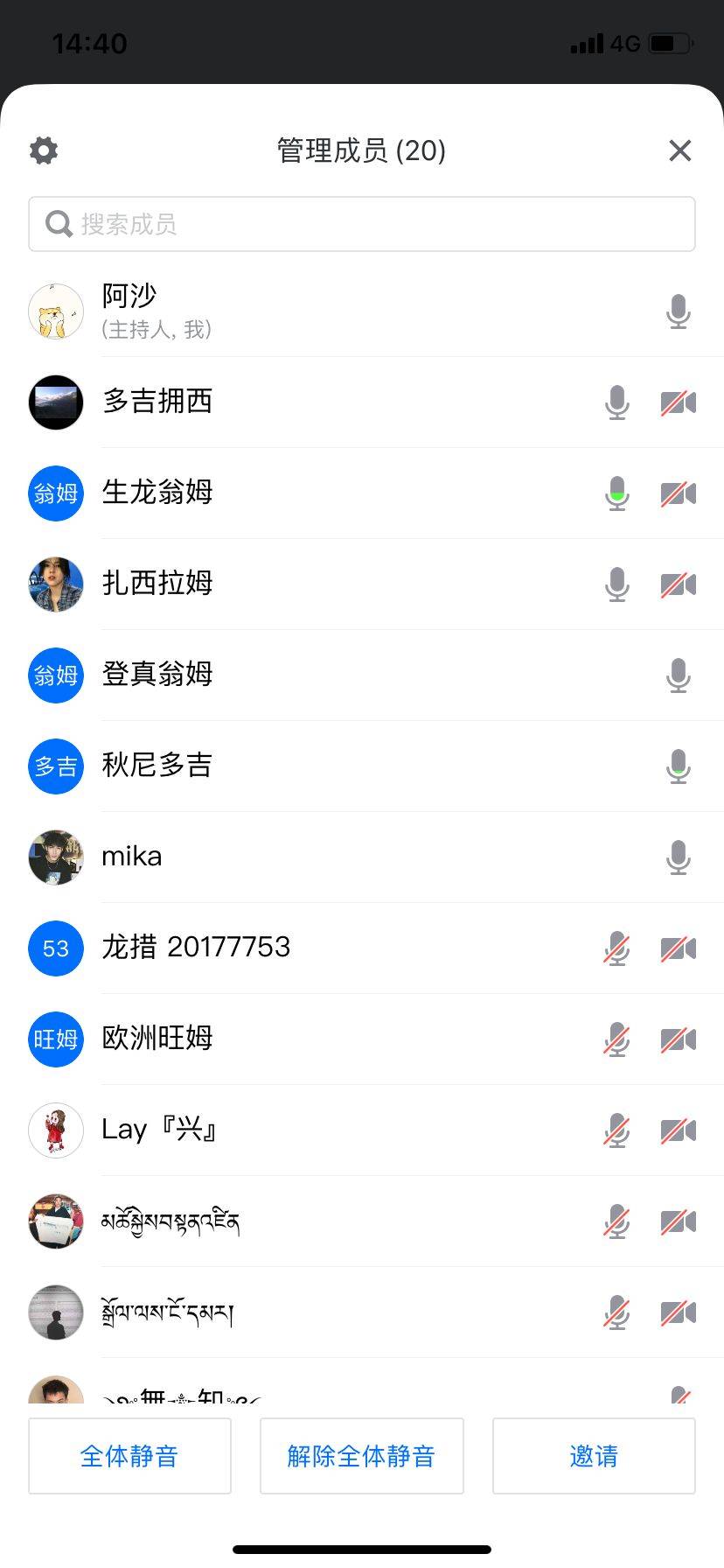Tap the camera icon for 生龙翁姆
The height and width of the screenshot is (1568, 724).
(x=678, y=493)
